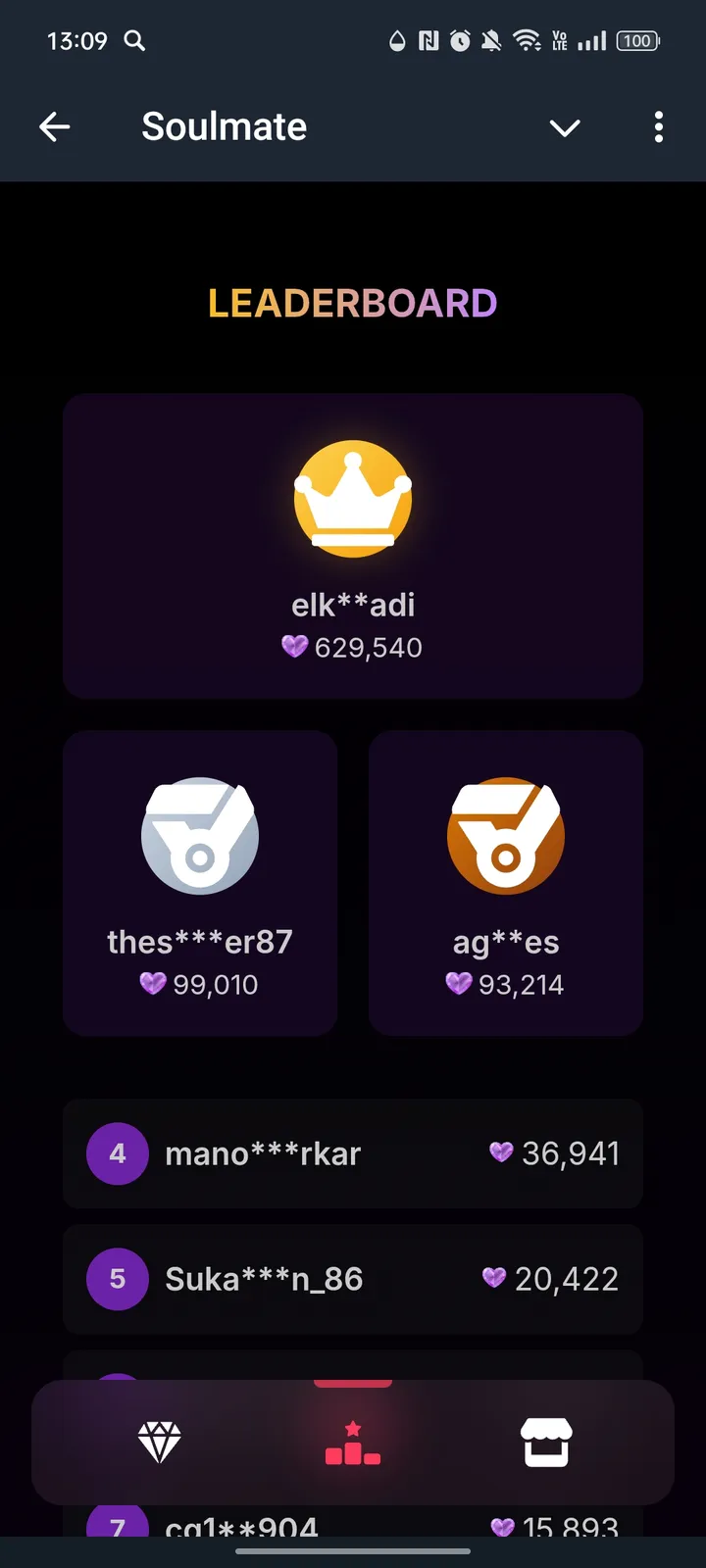Expand the Soulmate title chevron dropdown
This screenshot has width=706, height=1568.
(565, 127)
